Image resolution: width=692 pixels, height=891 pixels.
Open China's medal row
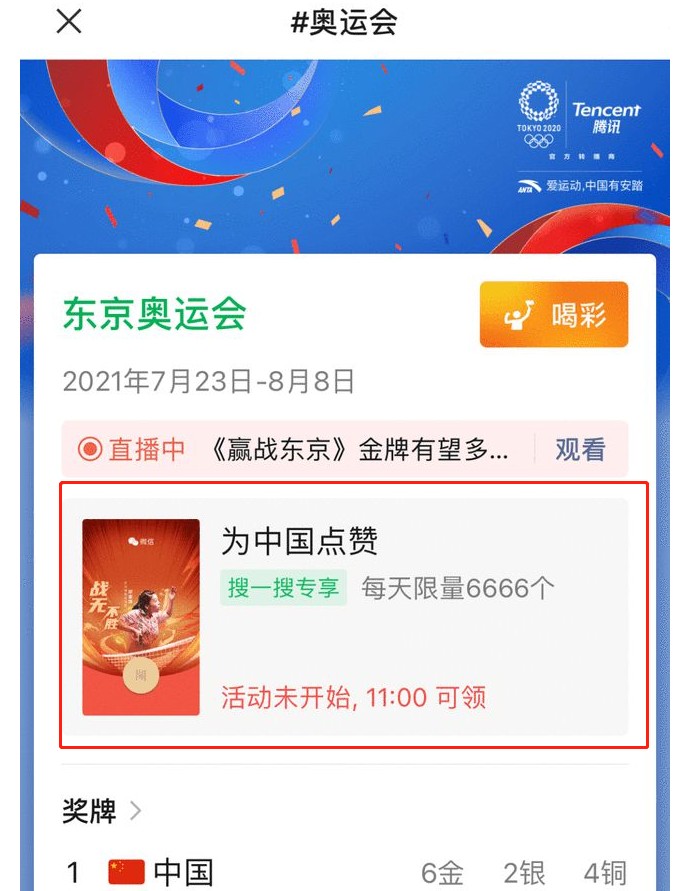[x=345, y=872]
